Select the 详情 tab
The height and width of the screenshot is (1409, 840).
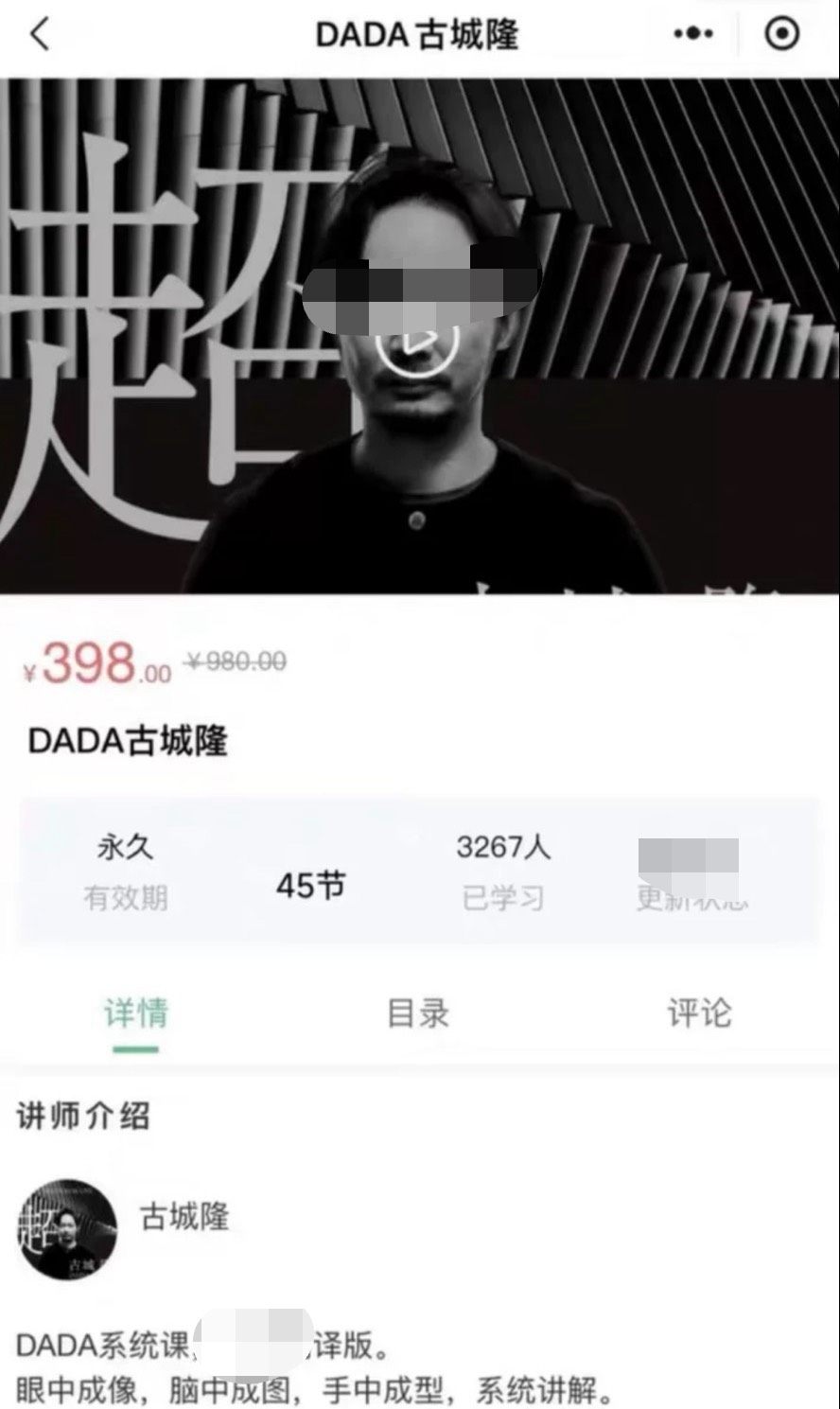[136, 1013]
